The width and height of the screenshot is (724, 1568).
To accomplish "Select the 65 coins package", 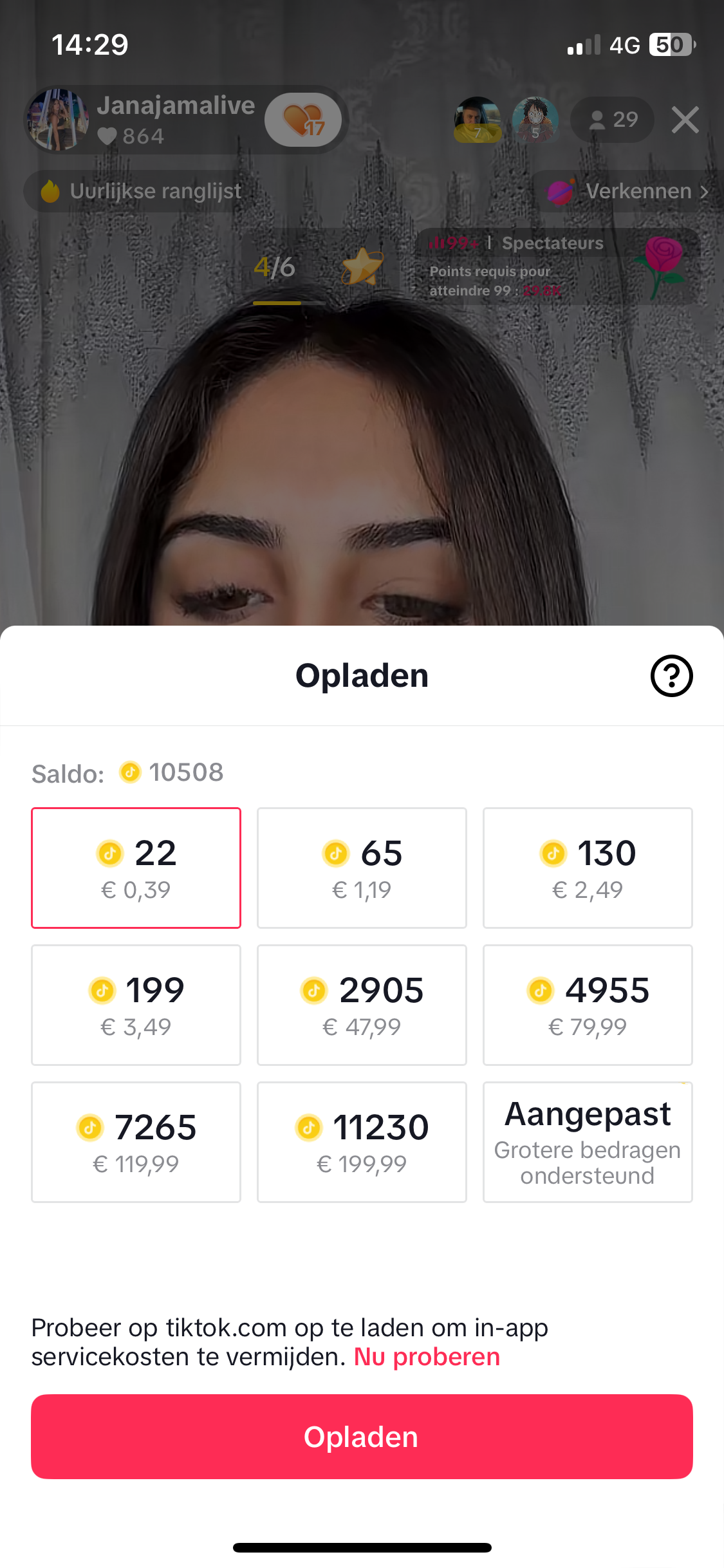I will point(362,868).
